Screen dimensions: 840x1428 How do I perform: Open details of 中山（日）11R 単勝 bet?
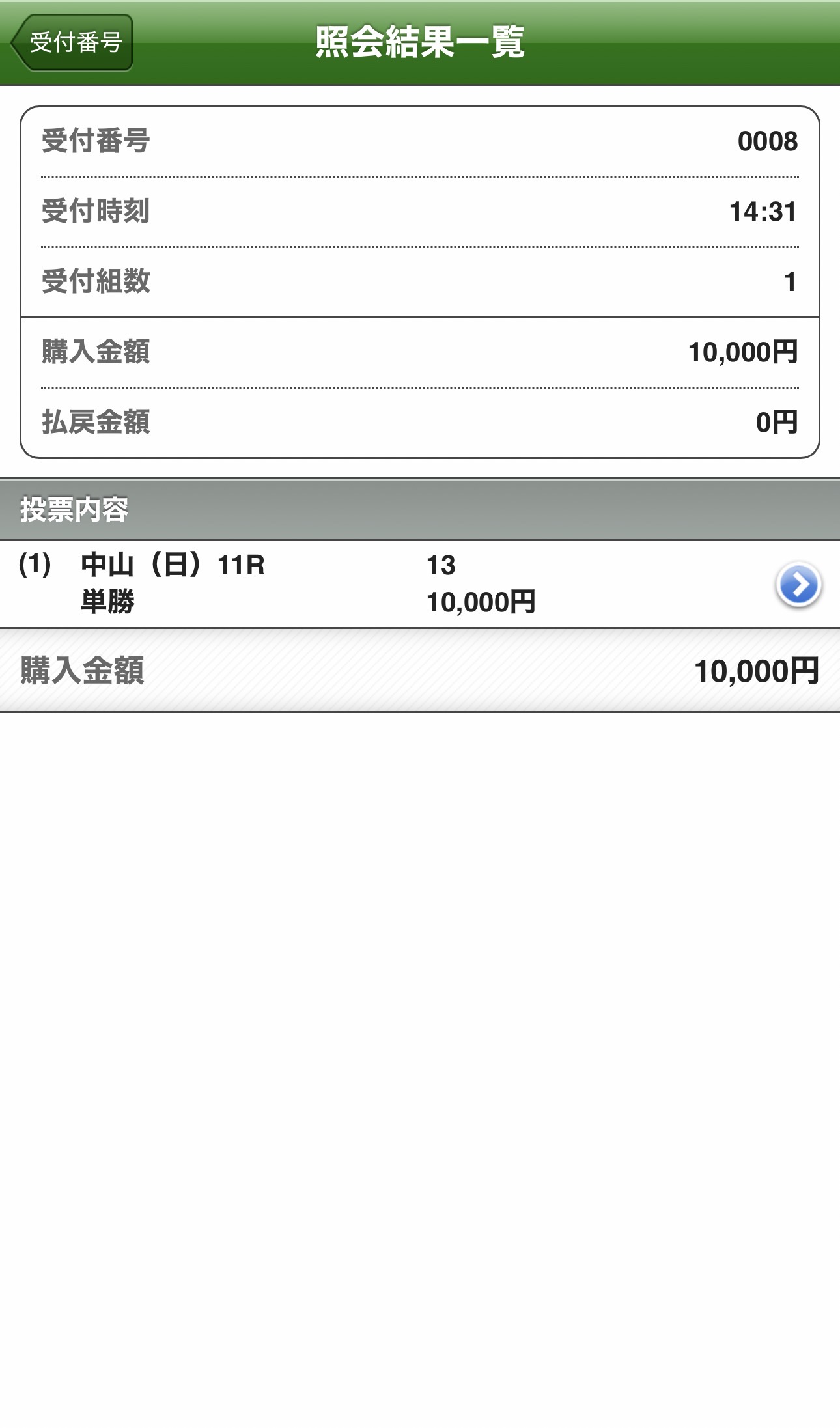798,584
